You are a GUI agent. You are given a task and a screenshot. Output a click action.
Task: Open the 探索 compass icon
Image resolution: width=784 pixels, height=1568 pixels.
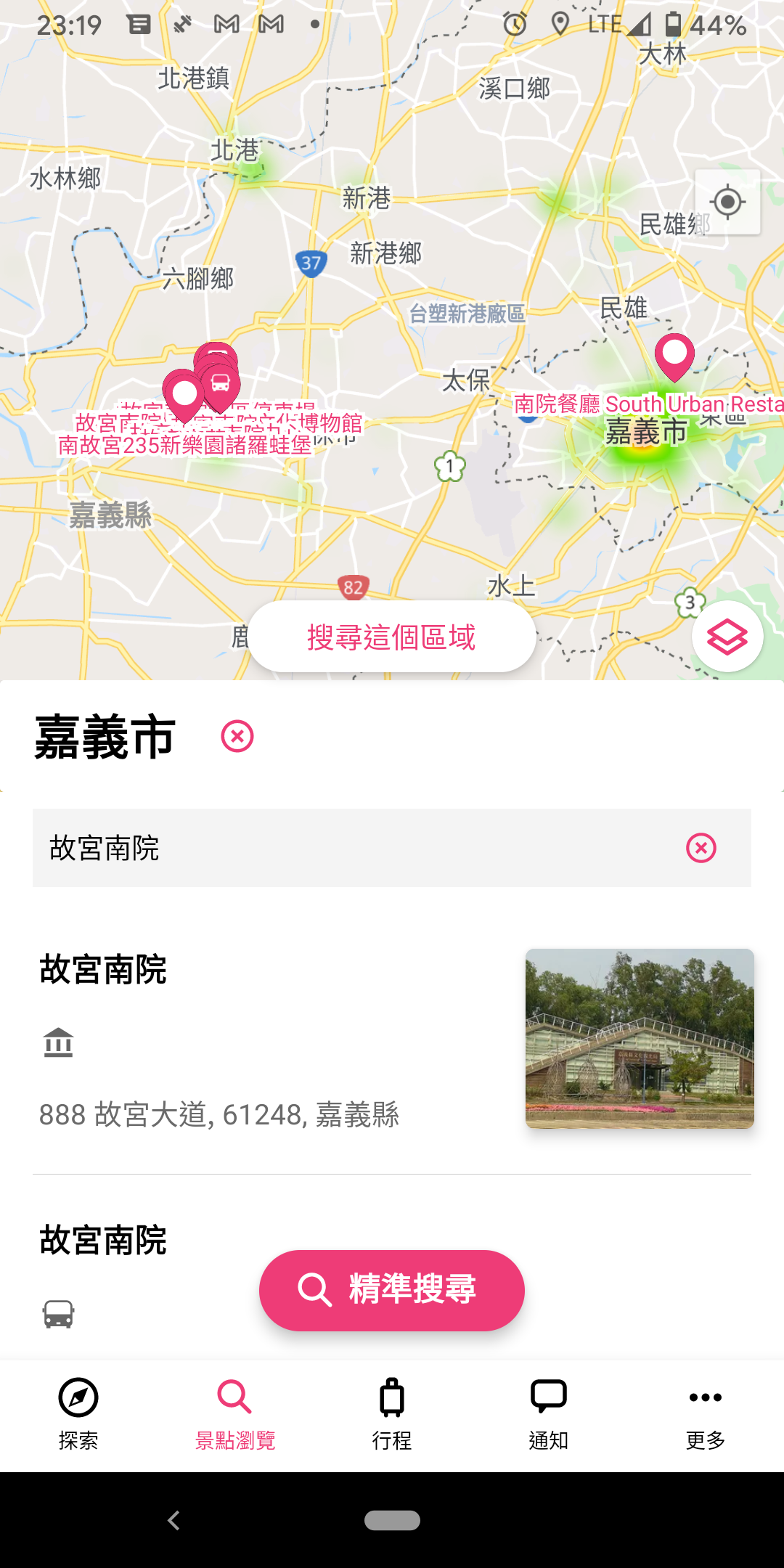[x=78, y=1396]
